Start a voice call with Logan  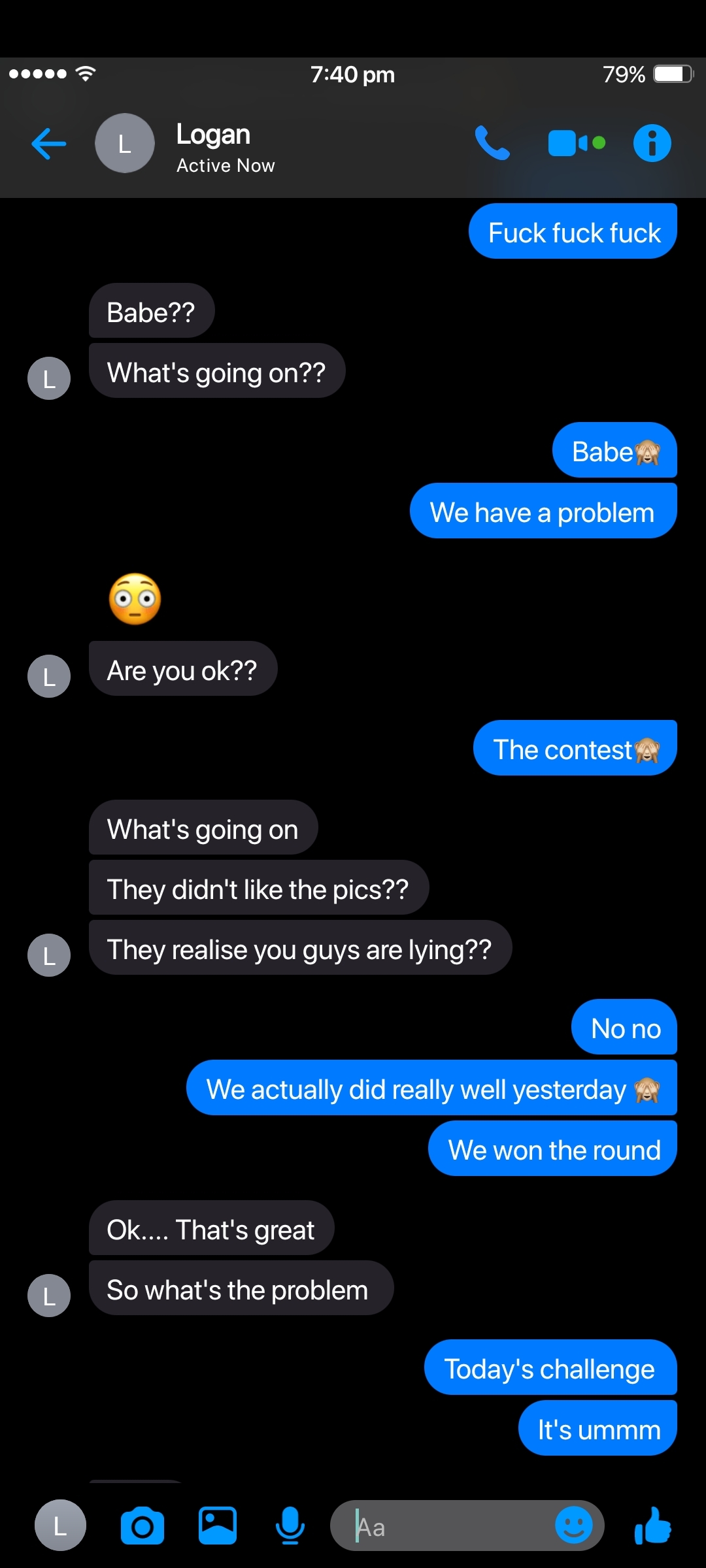tap(492, 143)
